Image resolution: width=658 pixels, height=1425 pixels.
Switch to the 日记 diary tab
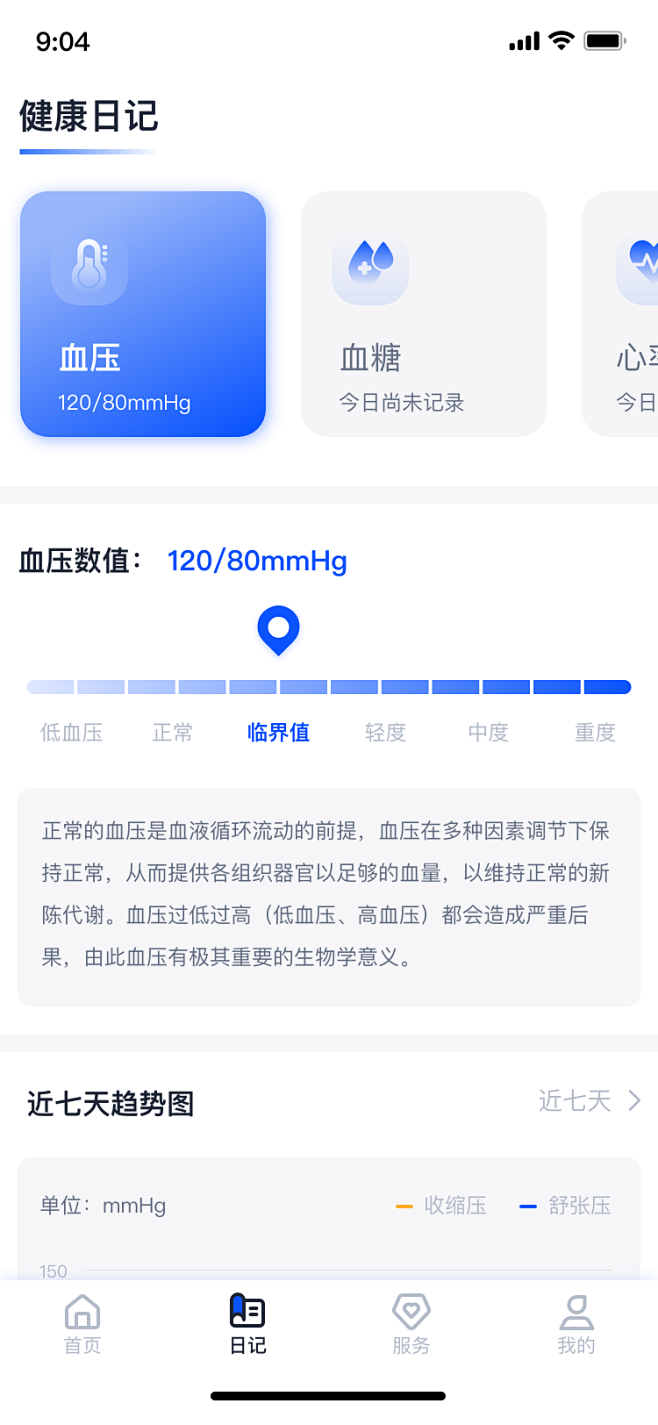[x=247, y=1324]
